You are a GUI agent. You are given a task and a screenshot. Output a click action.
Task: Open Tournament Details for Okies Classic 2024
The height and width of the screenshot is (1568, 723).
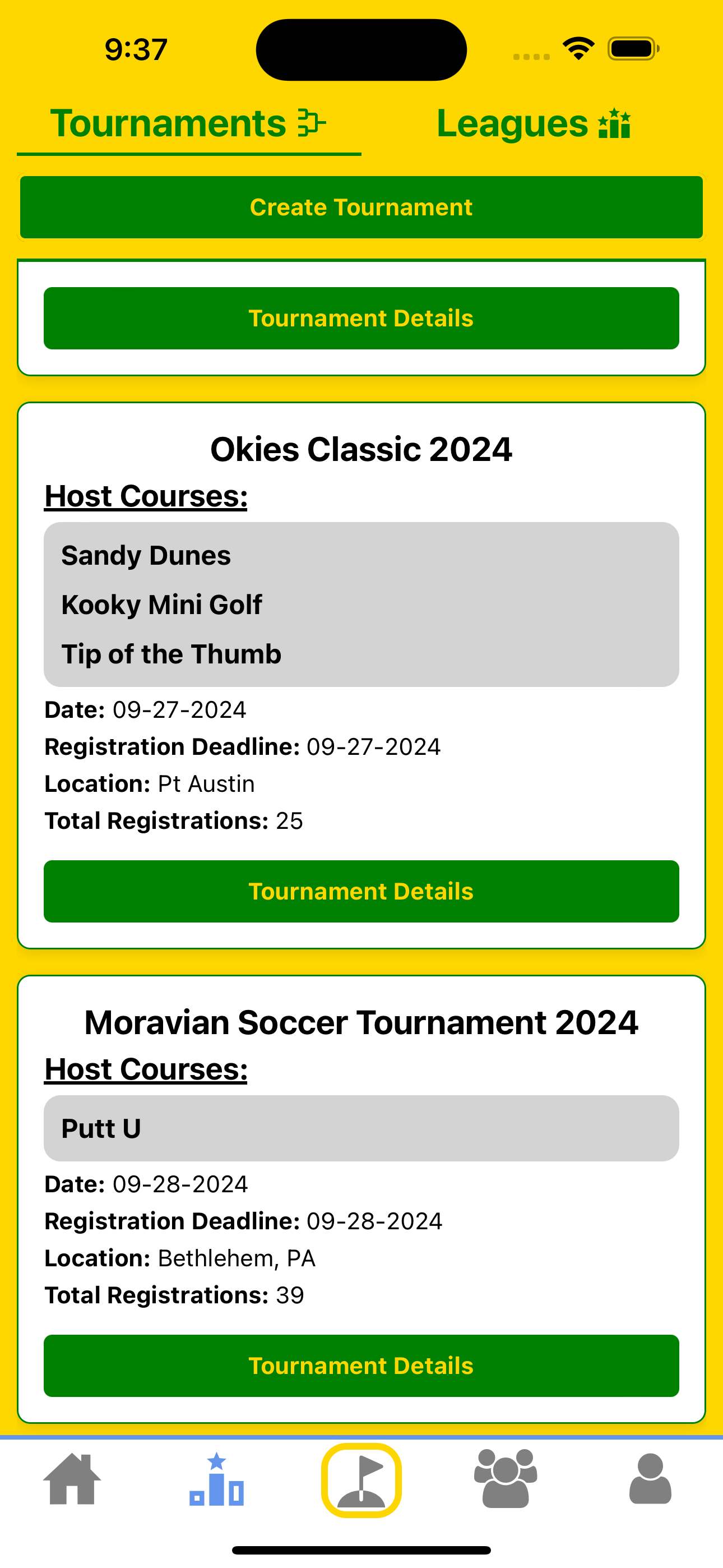pos(361,891)
